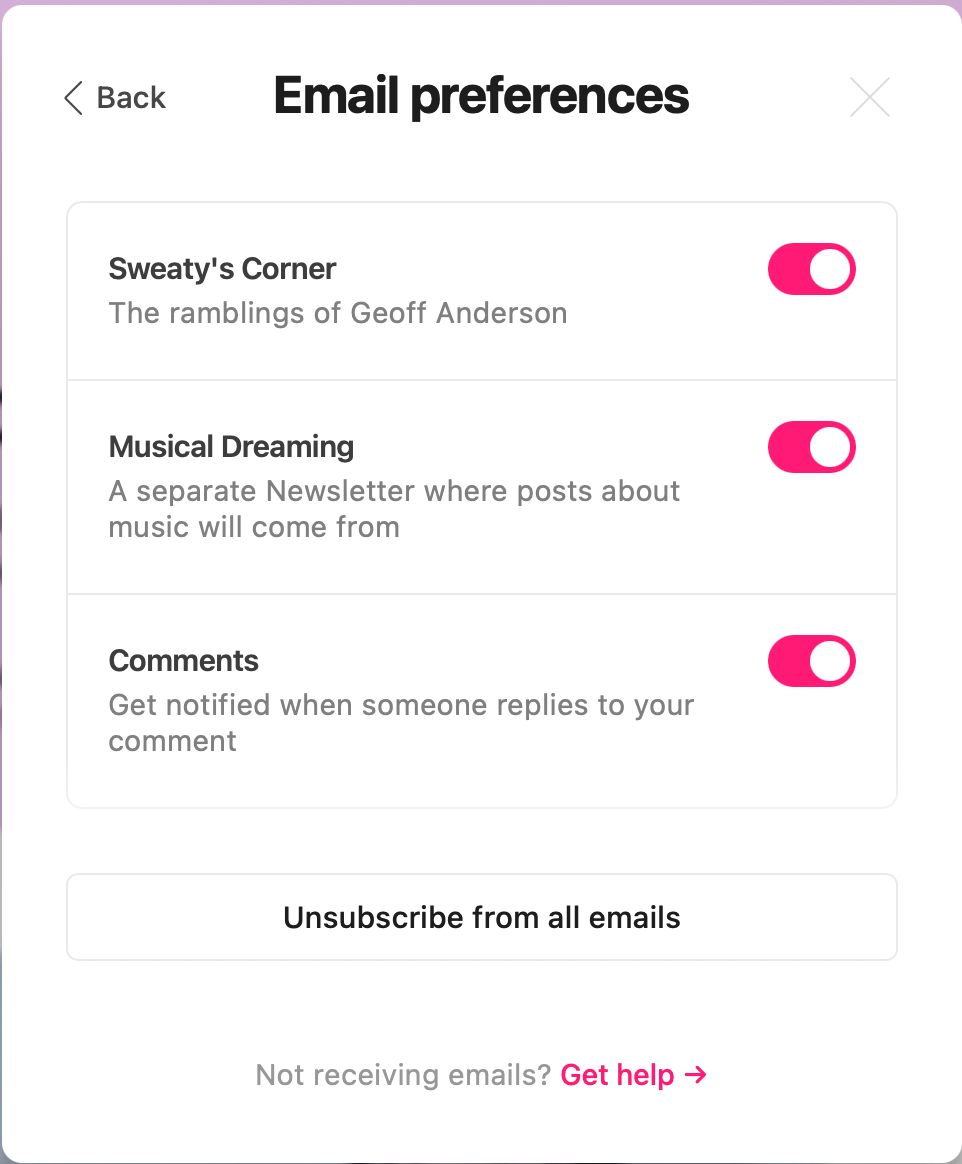The image size is (962, 1164).
Task: Turn off the Musical Dreaming switch
Action: 811,447
